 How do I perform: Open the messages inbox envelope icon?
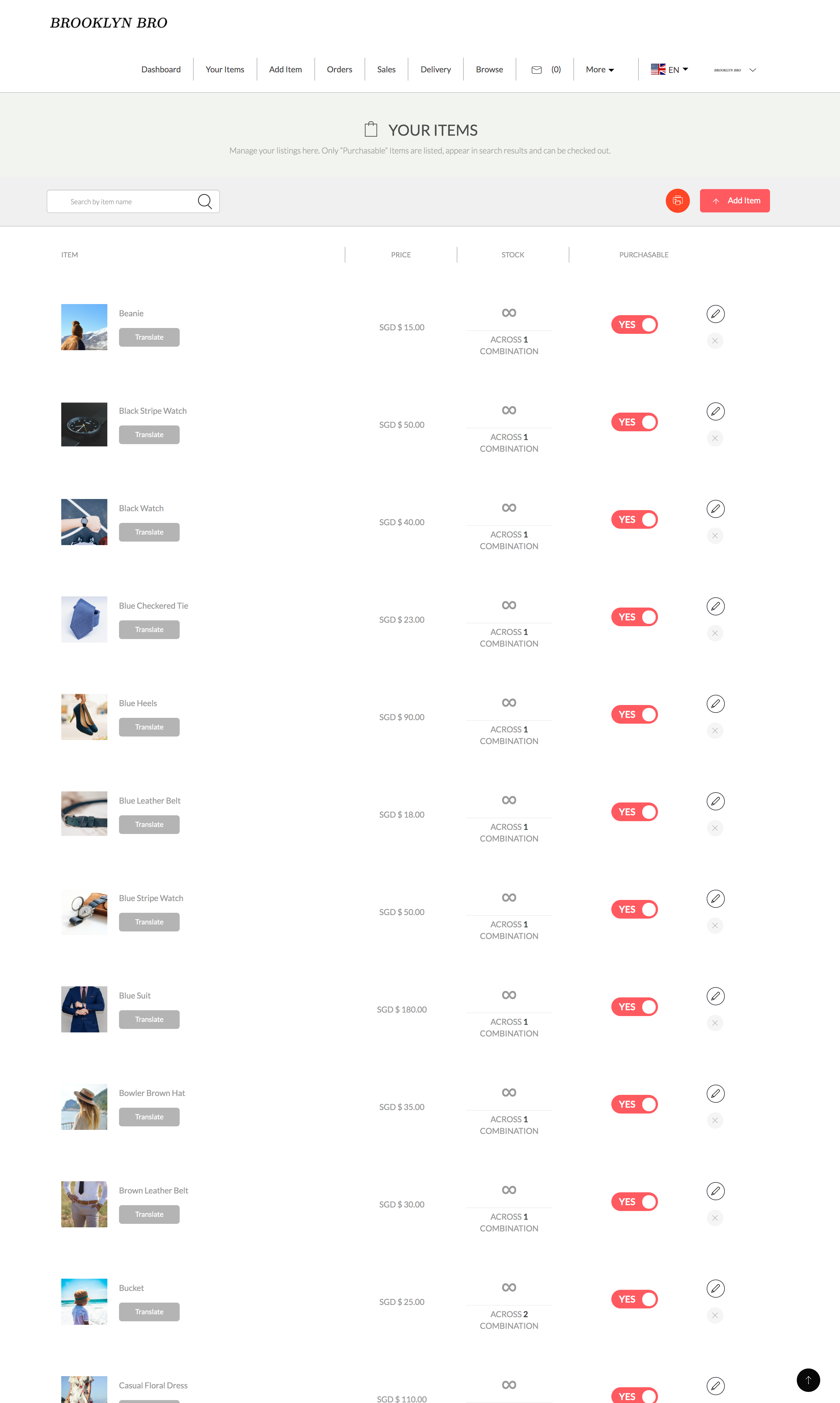536,69
